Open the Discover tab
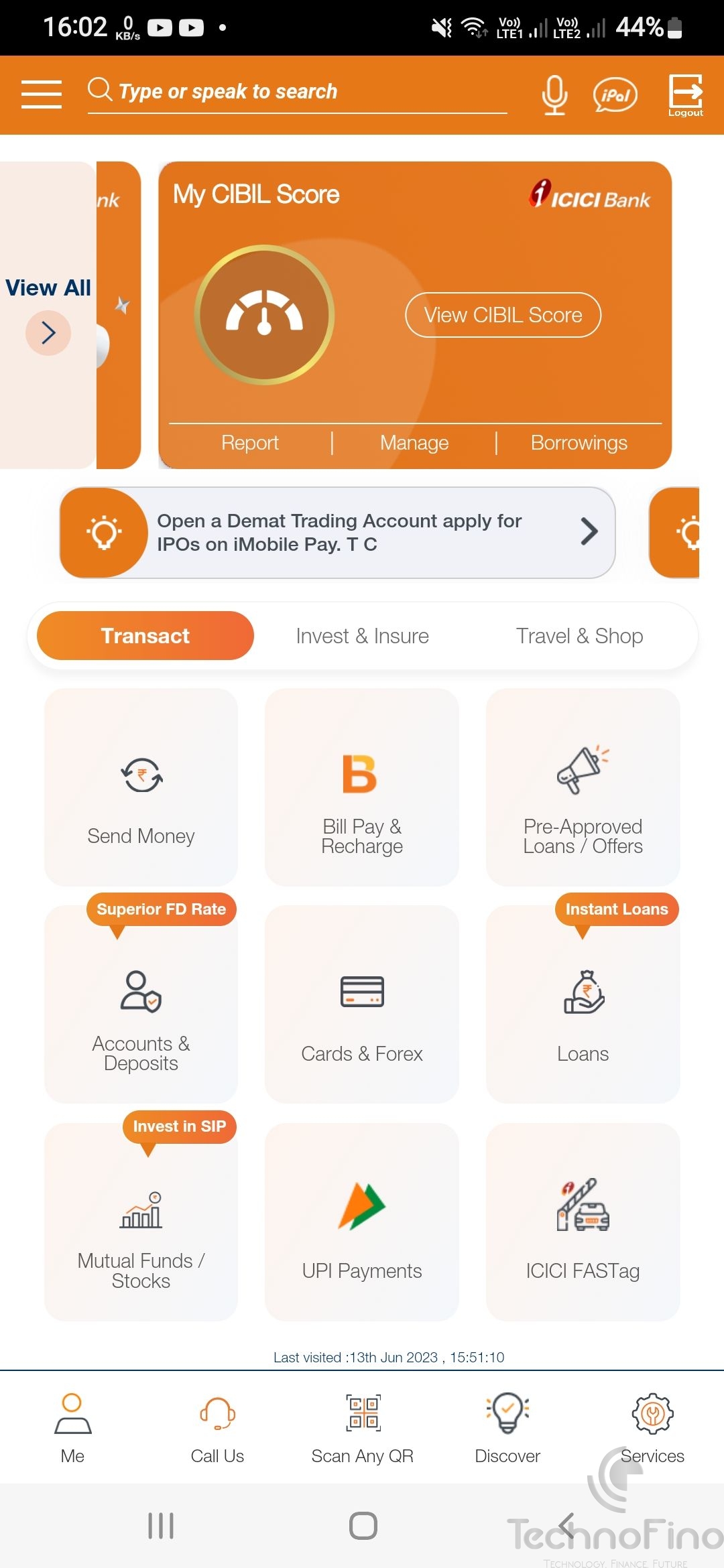The image size is (724, 1568). [507, 1427]
